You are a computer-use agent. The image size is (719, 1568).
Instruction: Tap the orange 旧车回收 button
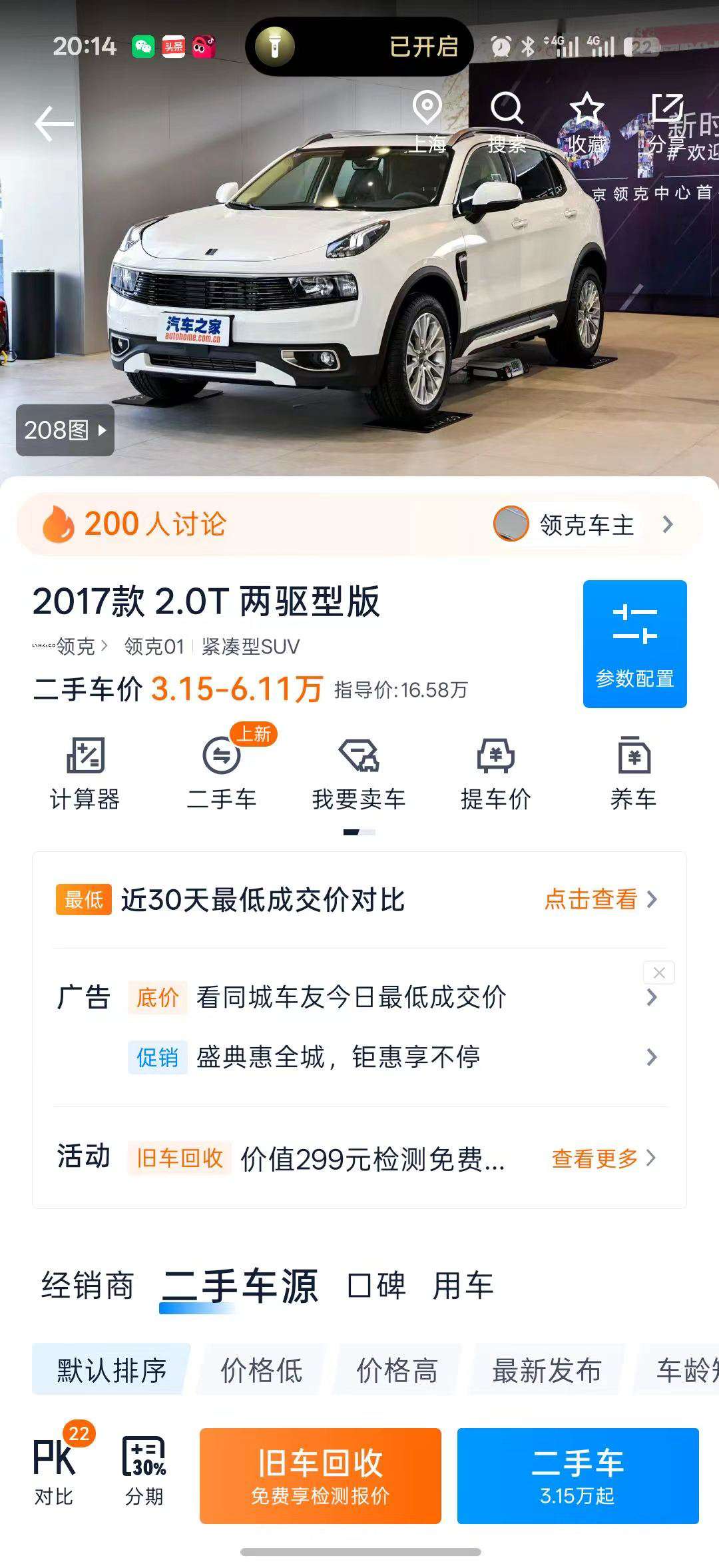click(x=320, y=1475)
